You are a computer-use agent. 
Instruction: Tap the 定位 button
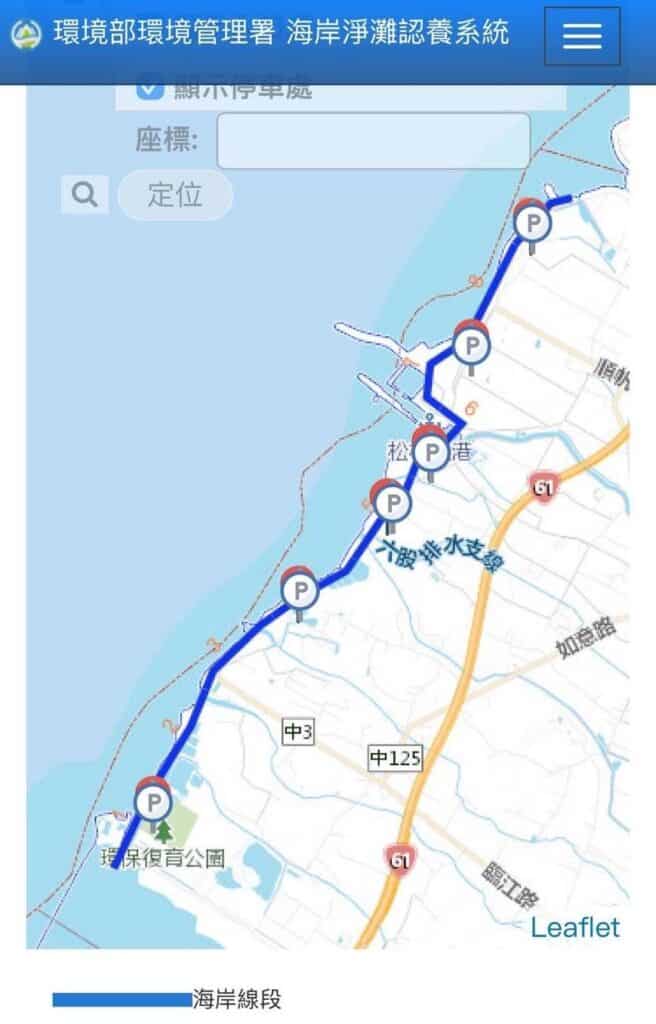tap(175, 195)
